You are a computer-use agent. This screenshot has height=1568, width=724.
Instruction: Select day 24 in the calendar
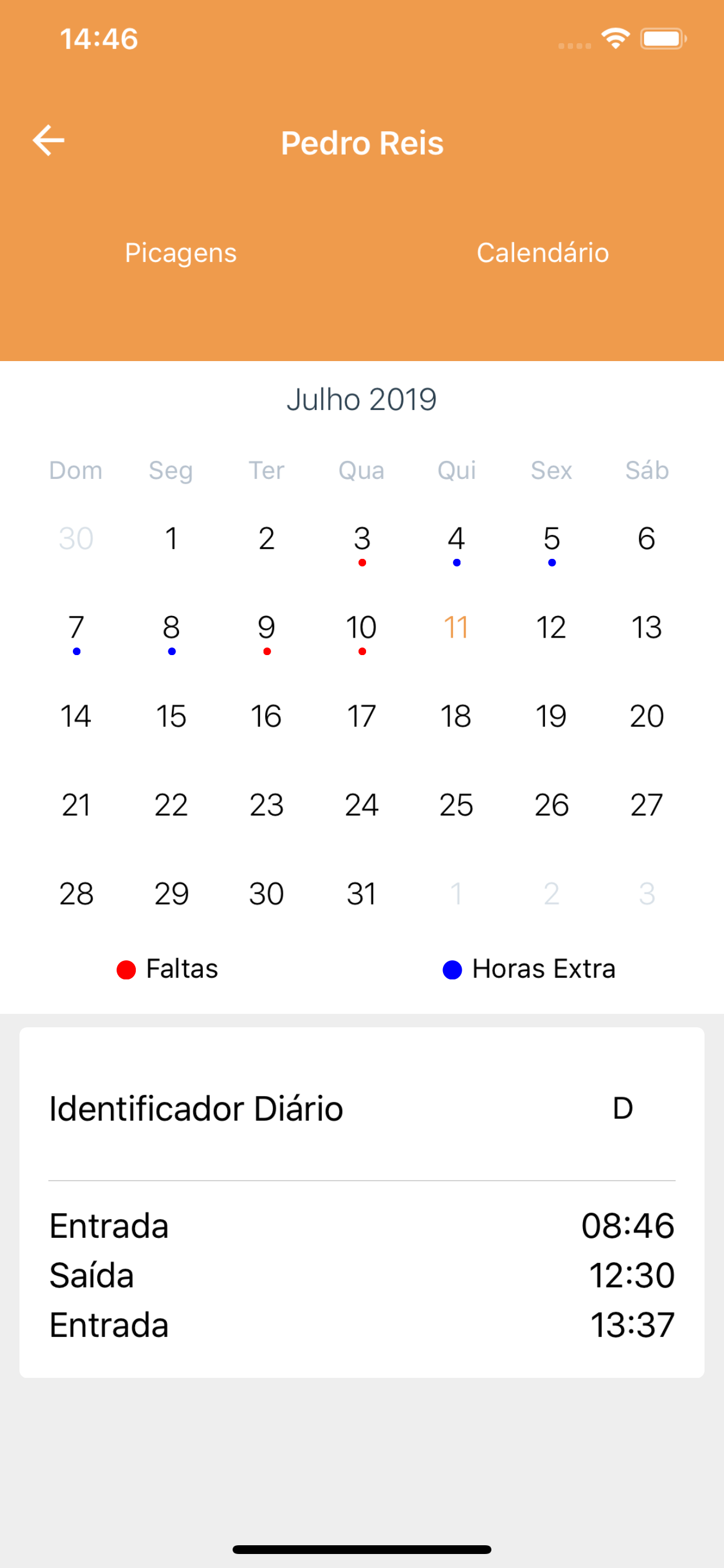(x=361, y=804)
